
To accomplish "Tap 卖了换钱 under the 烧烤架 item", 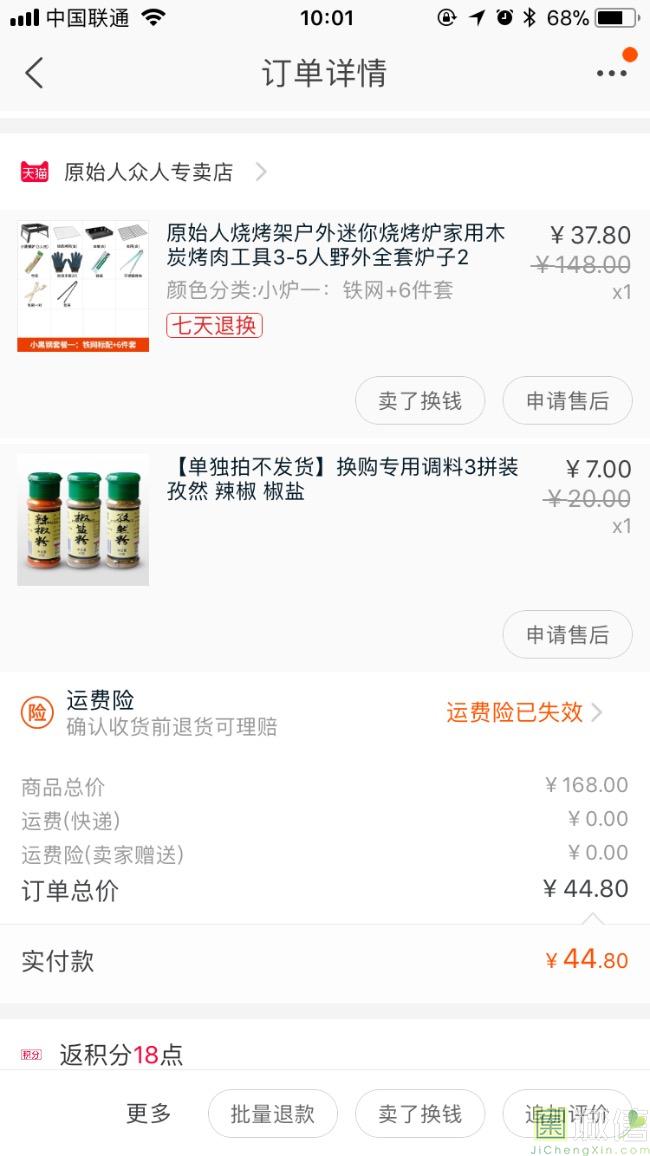I will [420, 401].
